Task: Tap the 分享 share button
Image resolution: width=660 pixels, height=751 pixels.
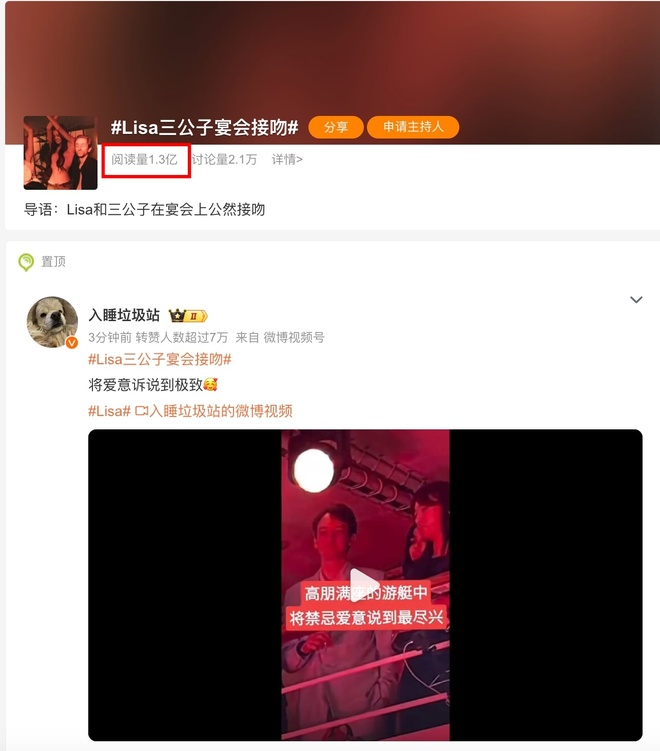Action: point(336,127)
